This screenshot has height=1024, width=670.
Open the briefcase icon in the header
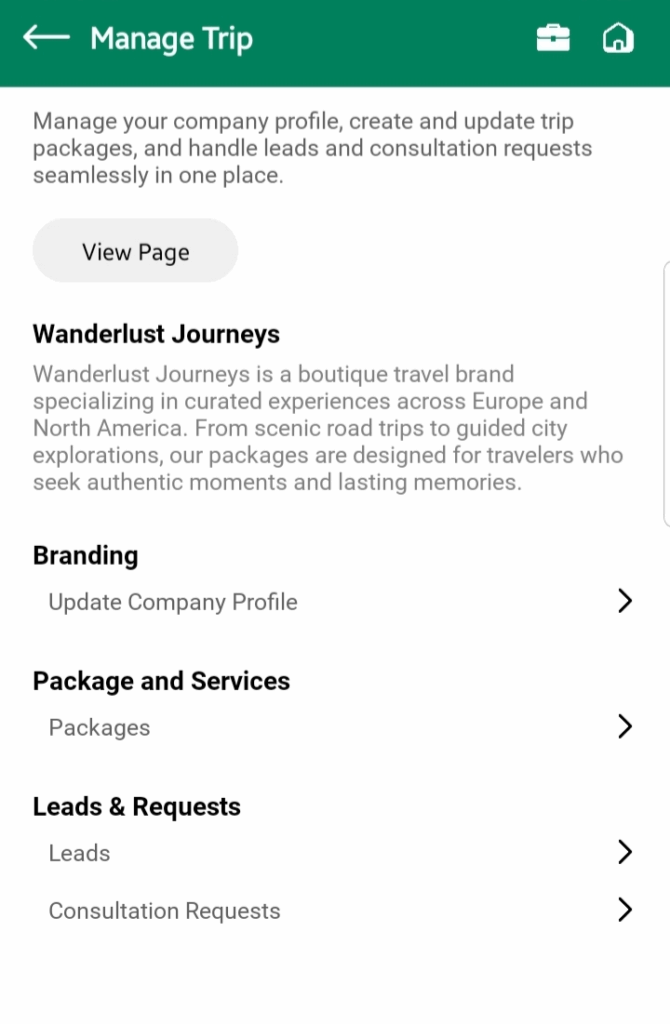click(553, 38)
